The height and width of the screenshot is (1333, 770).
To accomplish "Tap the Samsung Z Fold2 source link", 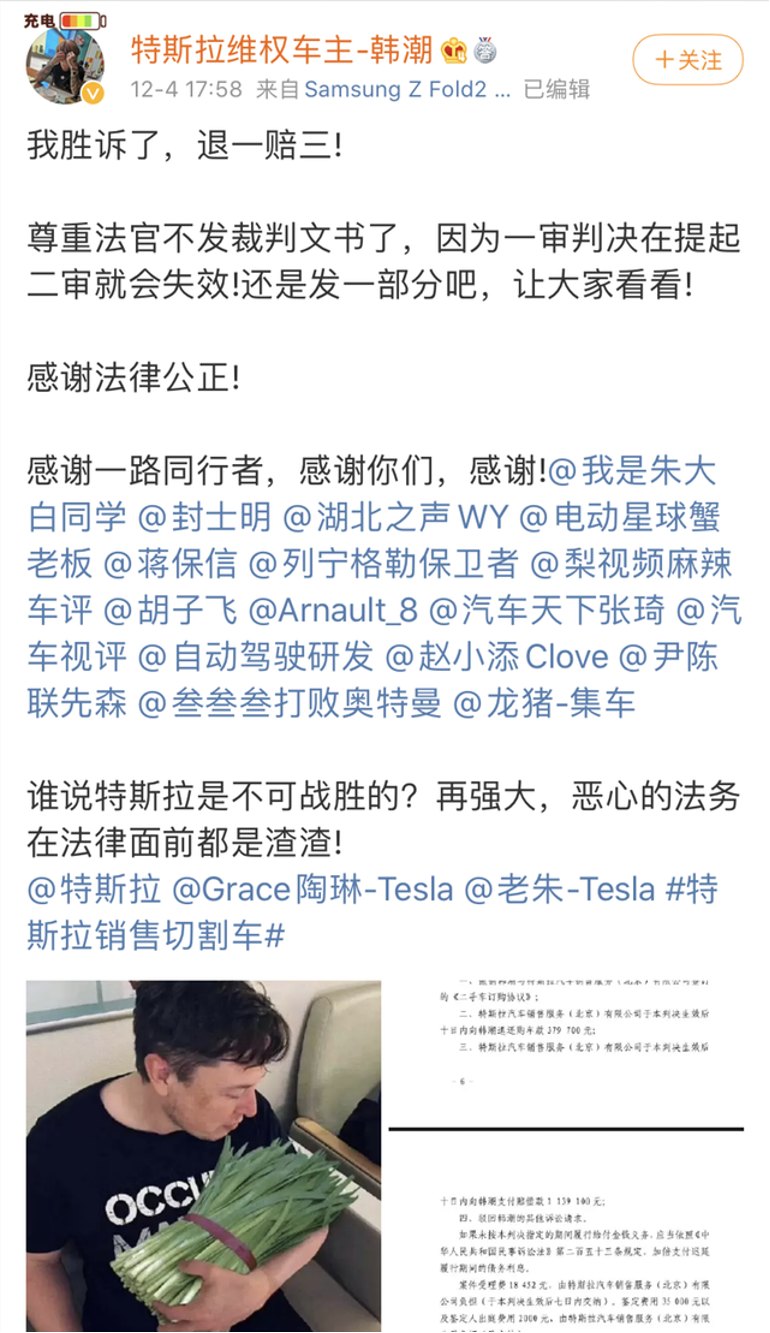I will tap(408, 89).
